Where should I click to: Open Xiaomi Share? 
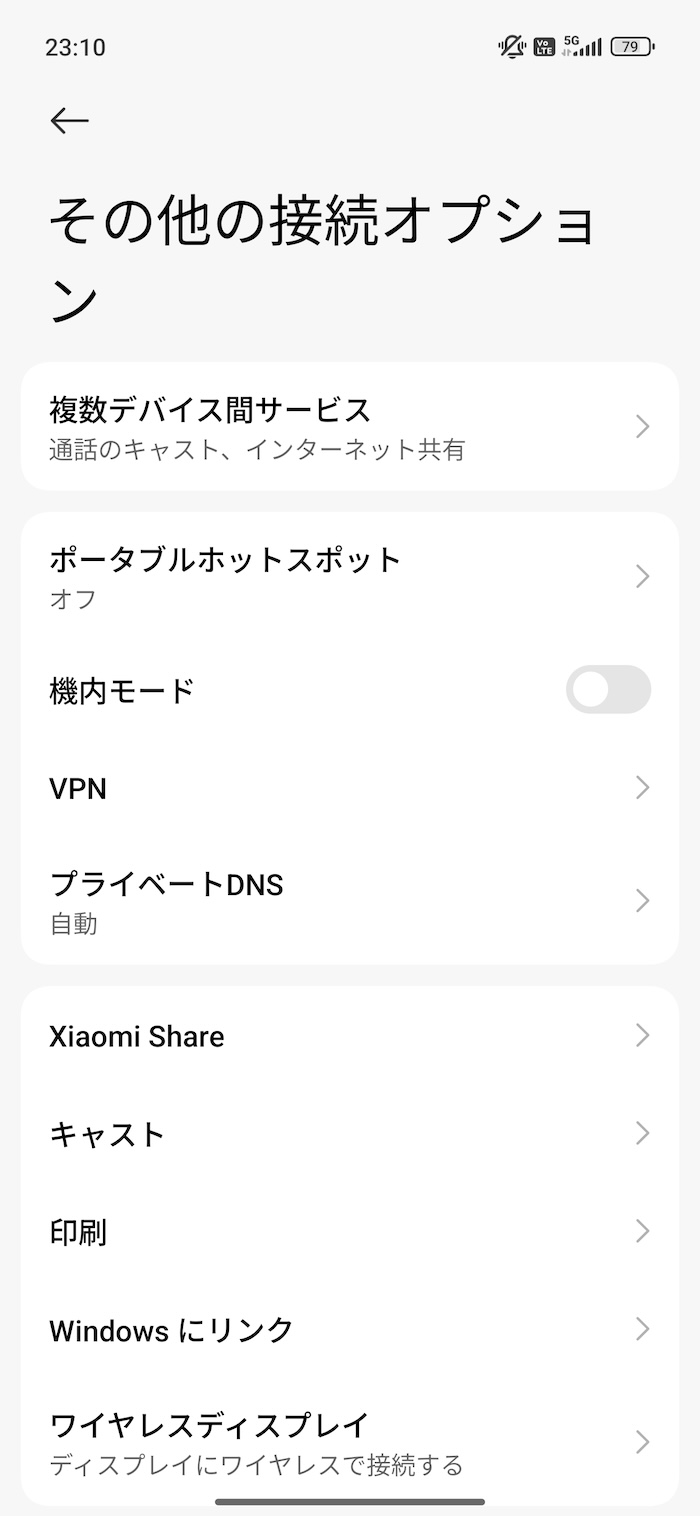pos(350,1036)
